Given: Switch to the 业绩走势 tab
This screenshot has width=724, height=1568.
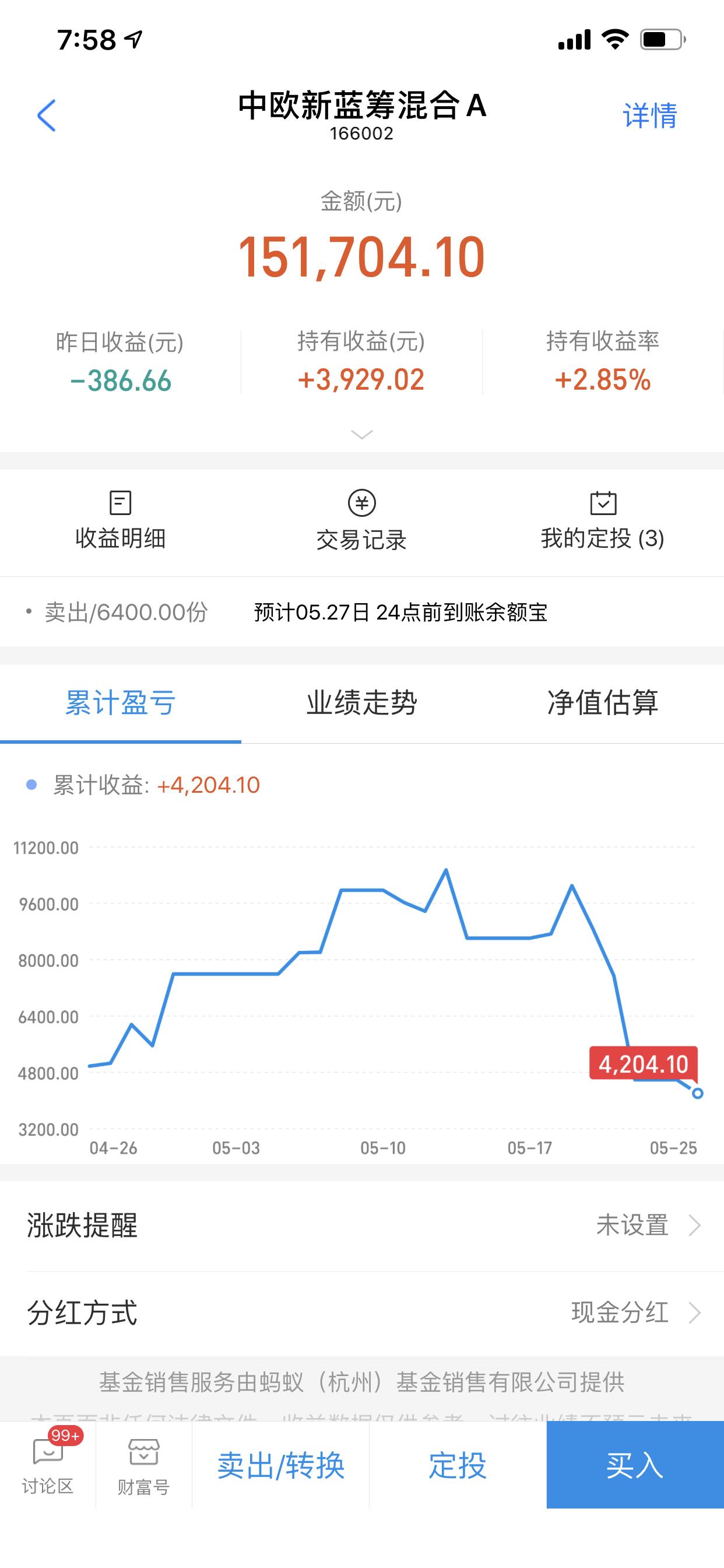Looking at the screenshot, I should point(363,703).
